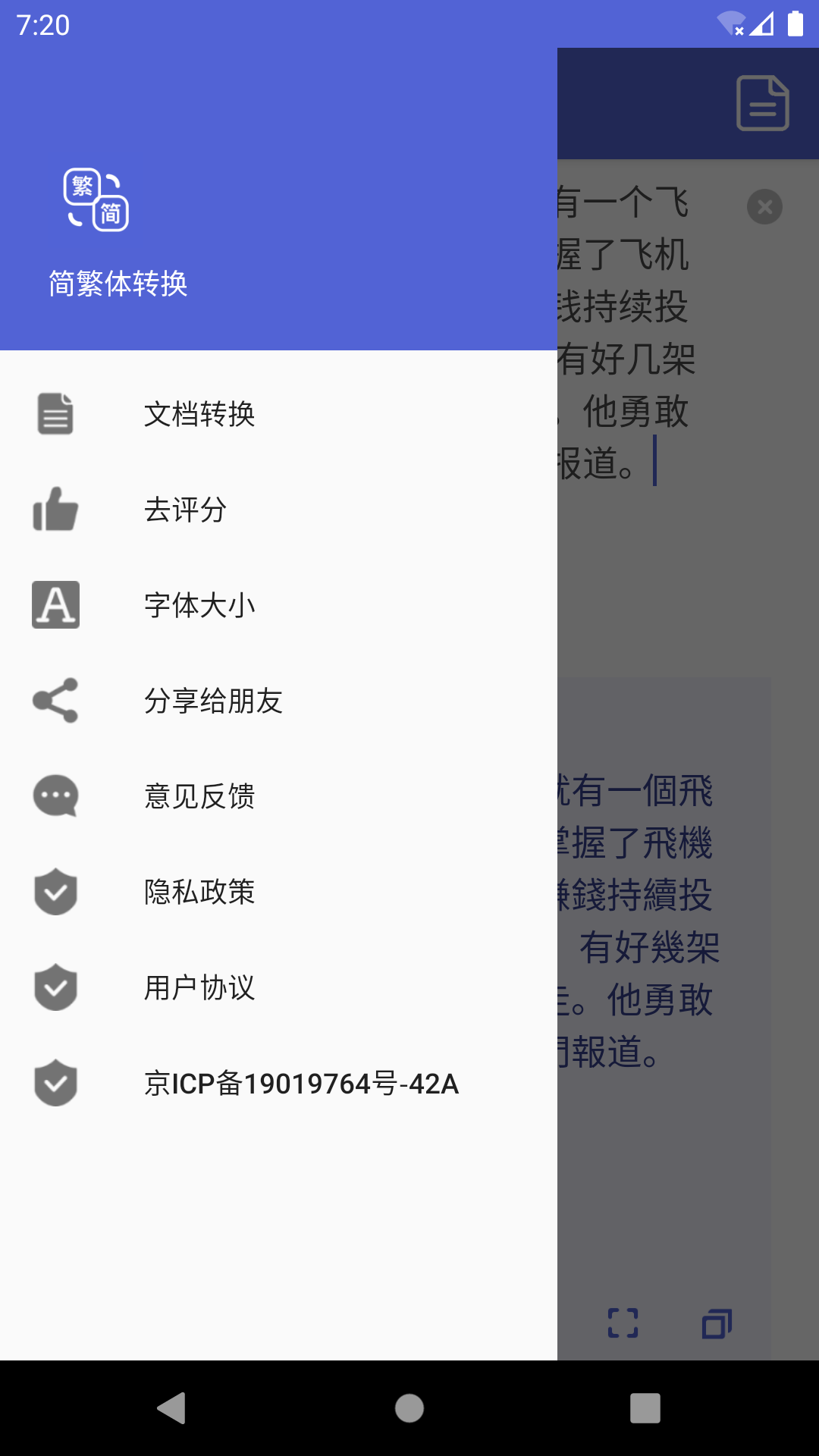The height and width of the screenshot is (1456, 819).
Task: Tap the share icon next to 分享给朋友
Action: coord(55,701)
